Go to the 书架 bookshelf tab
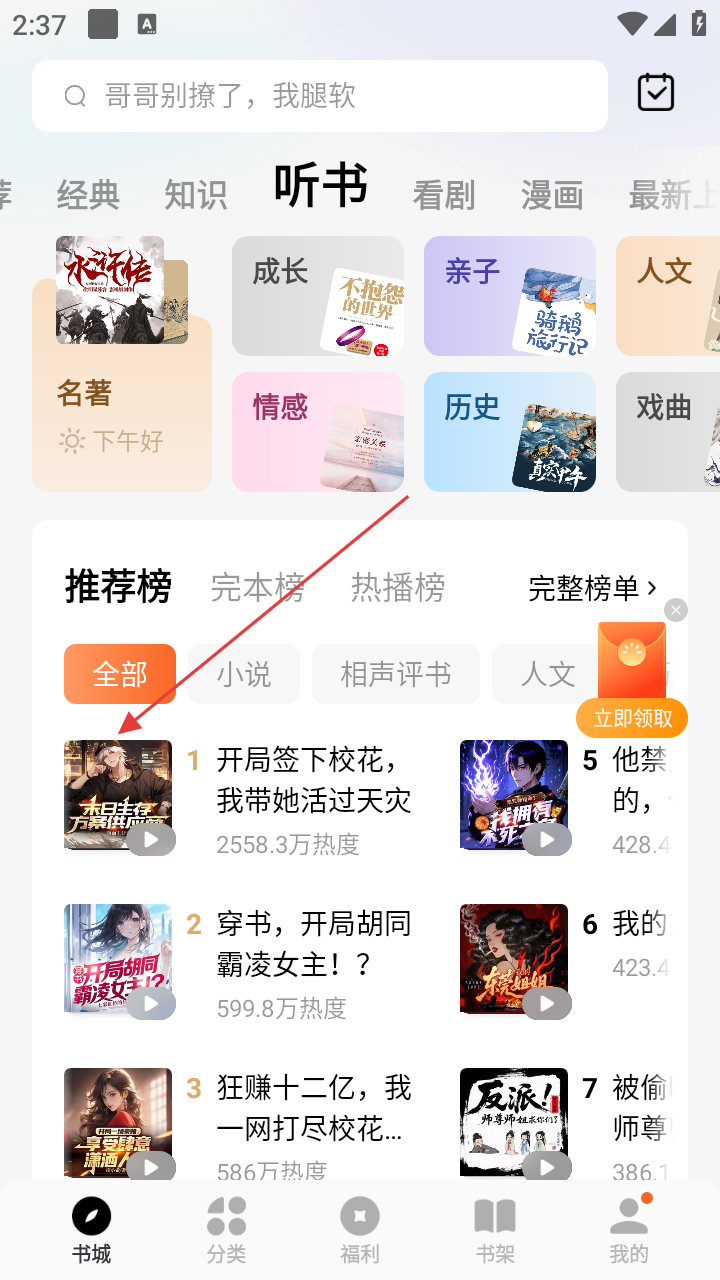This screenshot has width=720, height=1280. [495, 1230]
